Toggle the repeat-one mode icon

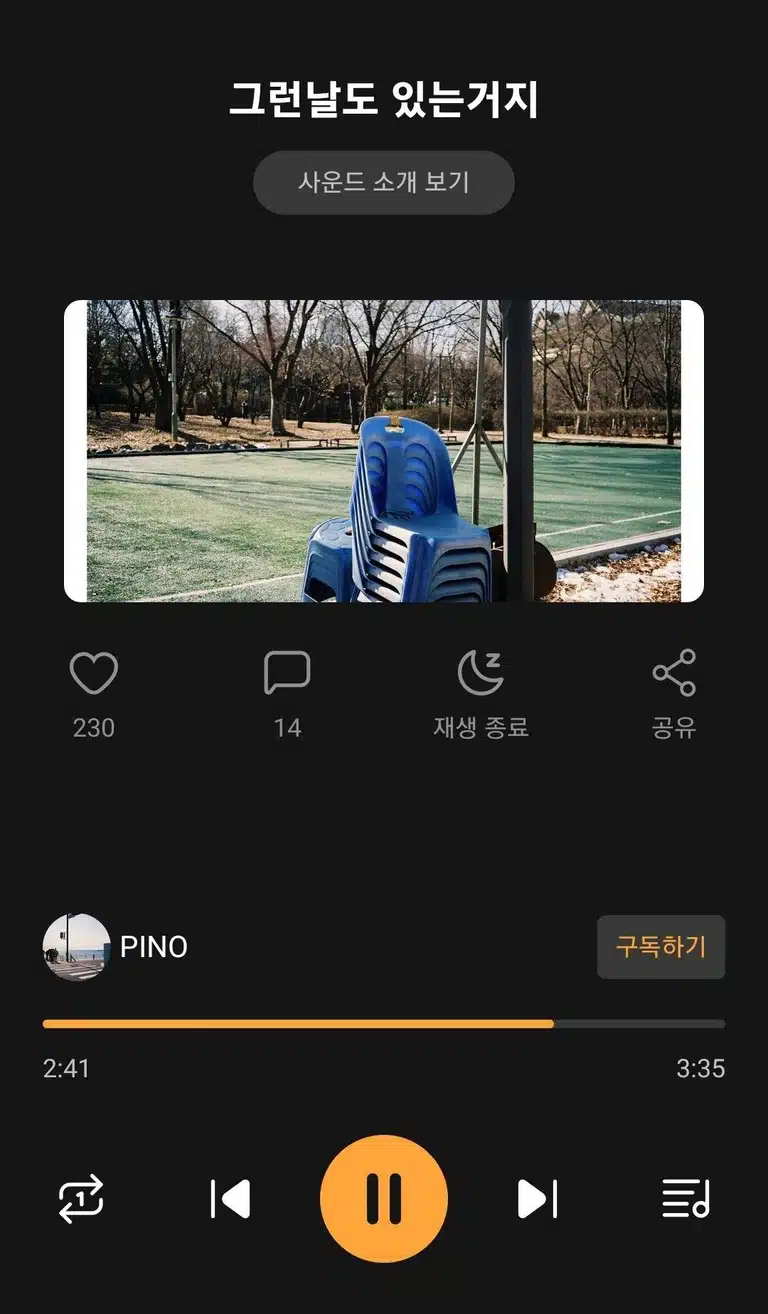click(81, 1198)
